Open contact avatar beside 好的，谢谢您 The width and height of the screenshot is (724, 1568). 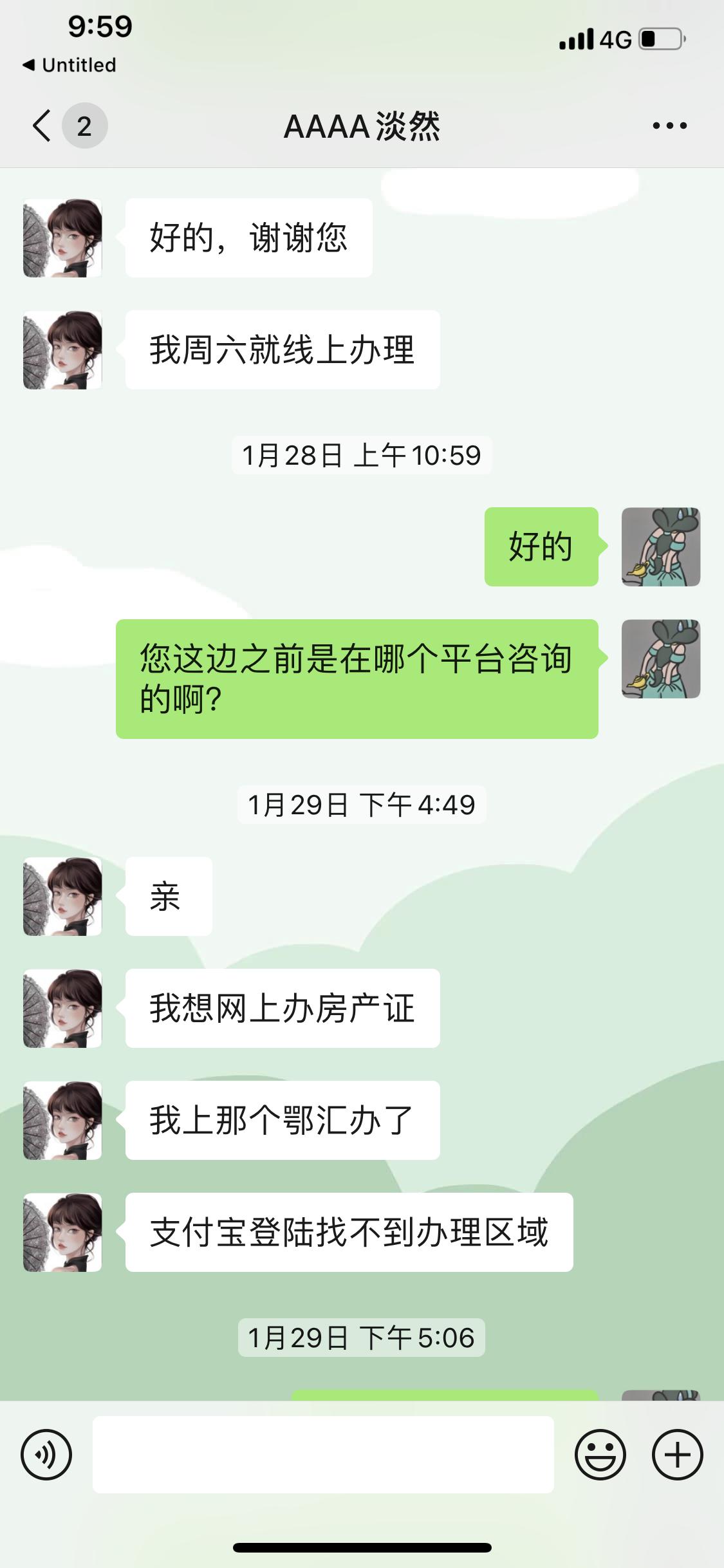pos(62,238)
